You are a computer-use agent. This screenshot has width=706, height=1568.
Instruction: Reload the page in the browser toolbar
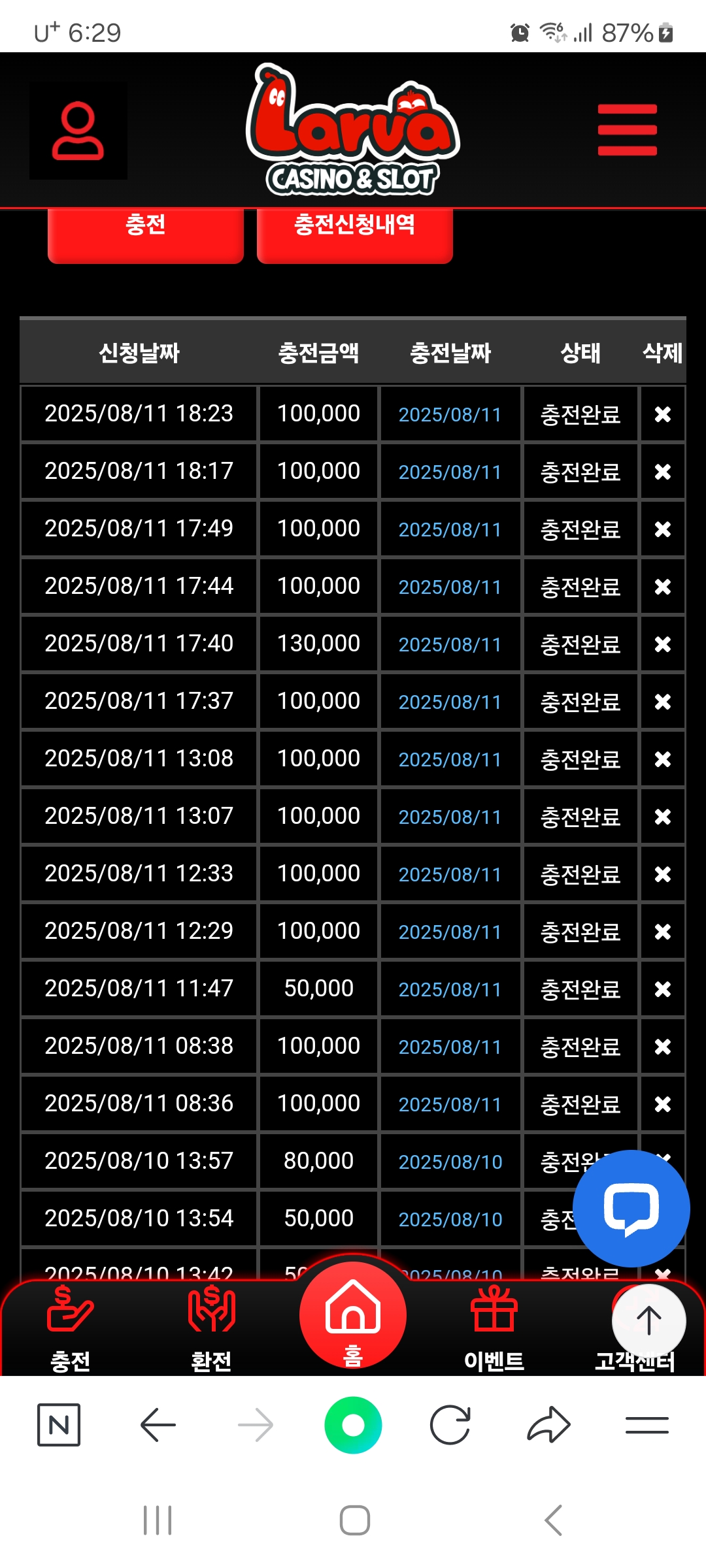[x=450, y=1426]
